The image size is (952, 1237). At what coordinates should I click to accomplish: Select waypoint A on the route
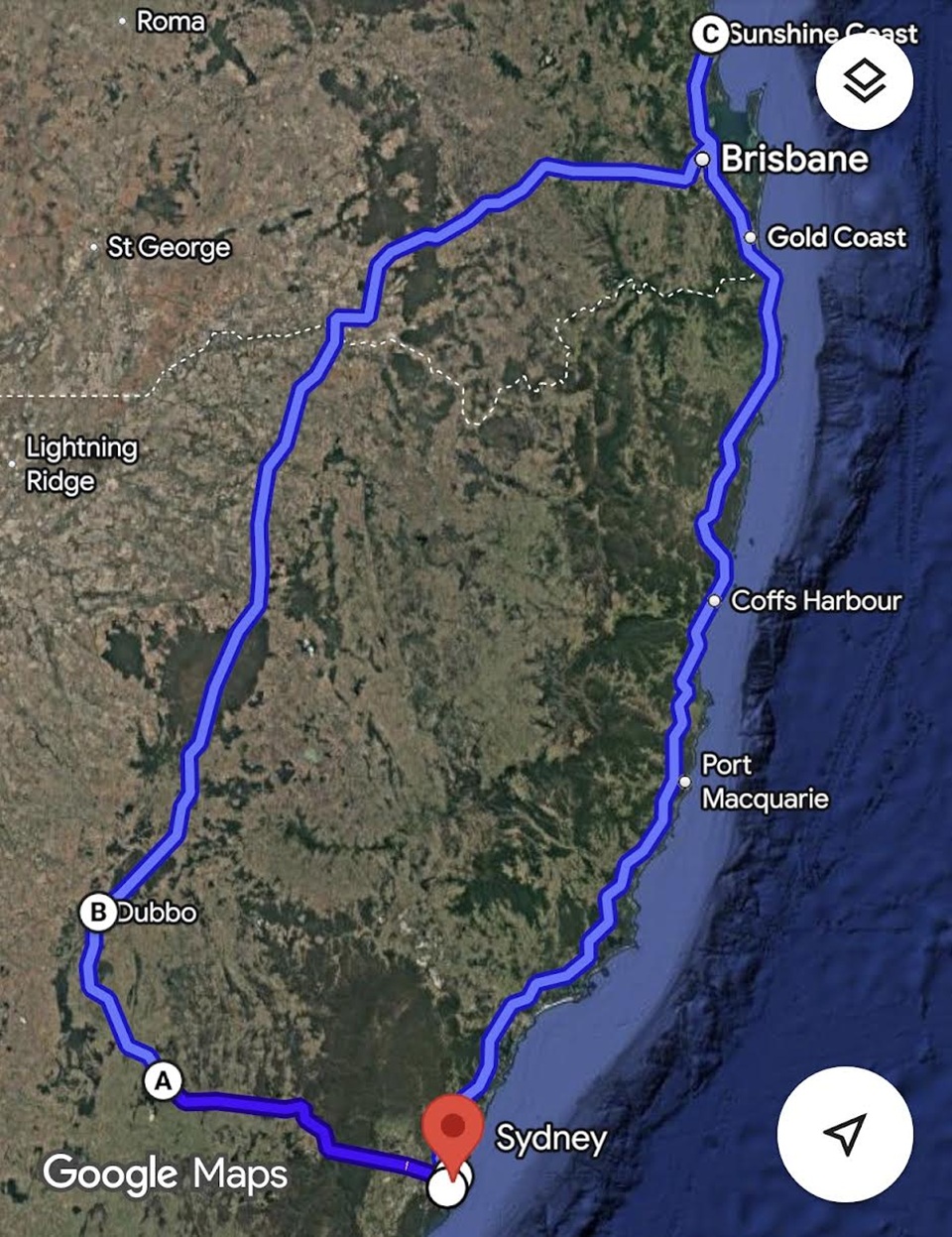pos(163,1079)
